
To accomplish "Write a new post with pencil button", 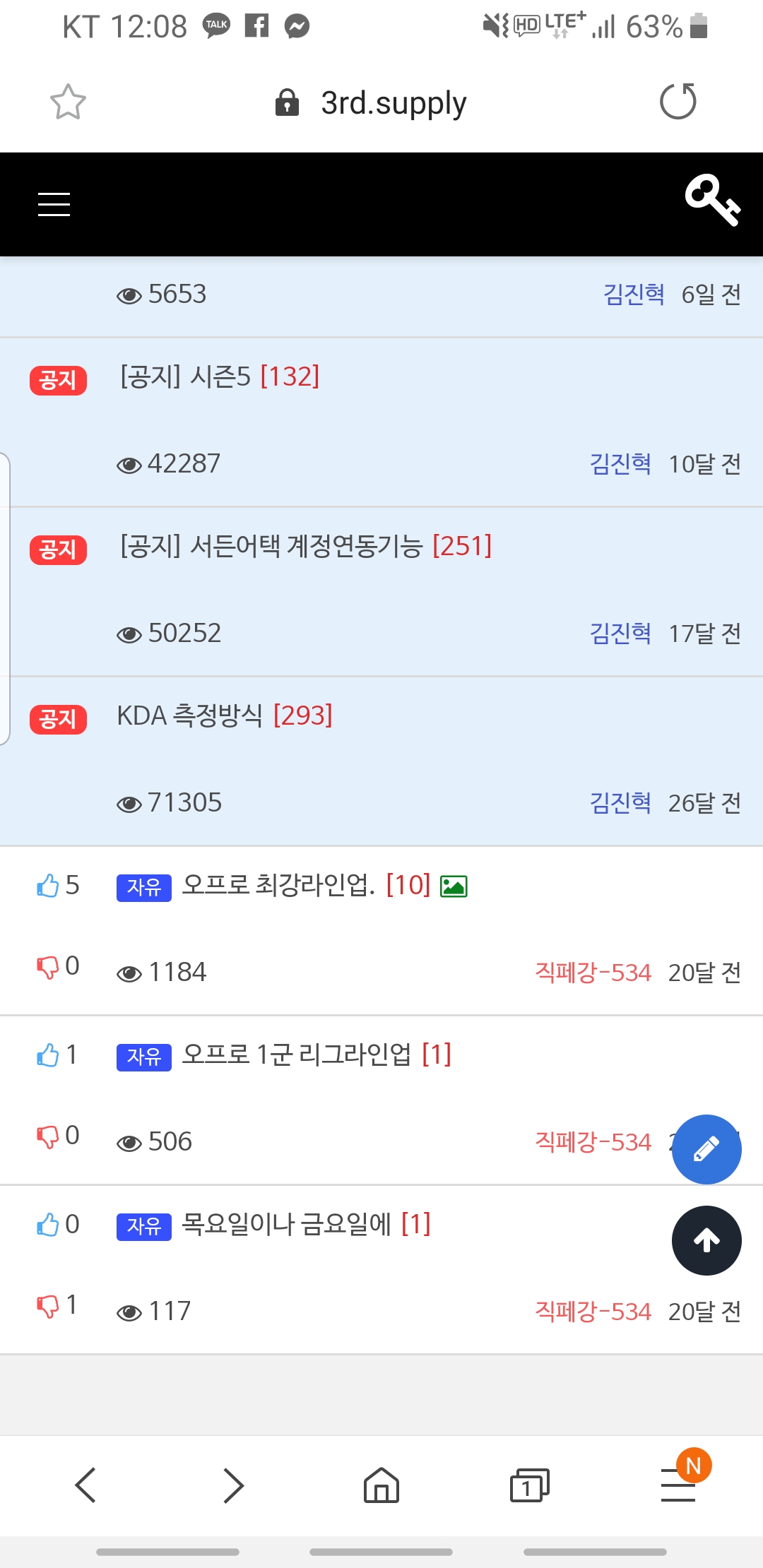I will click(706, 1149).
